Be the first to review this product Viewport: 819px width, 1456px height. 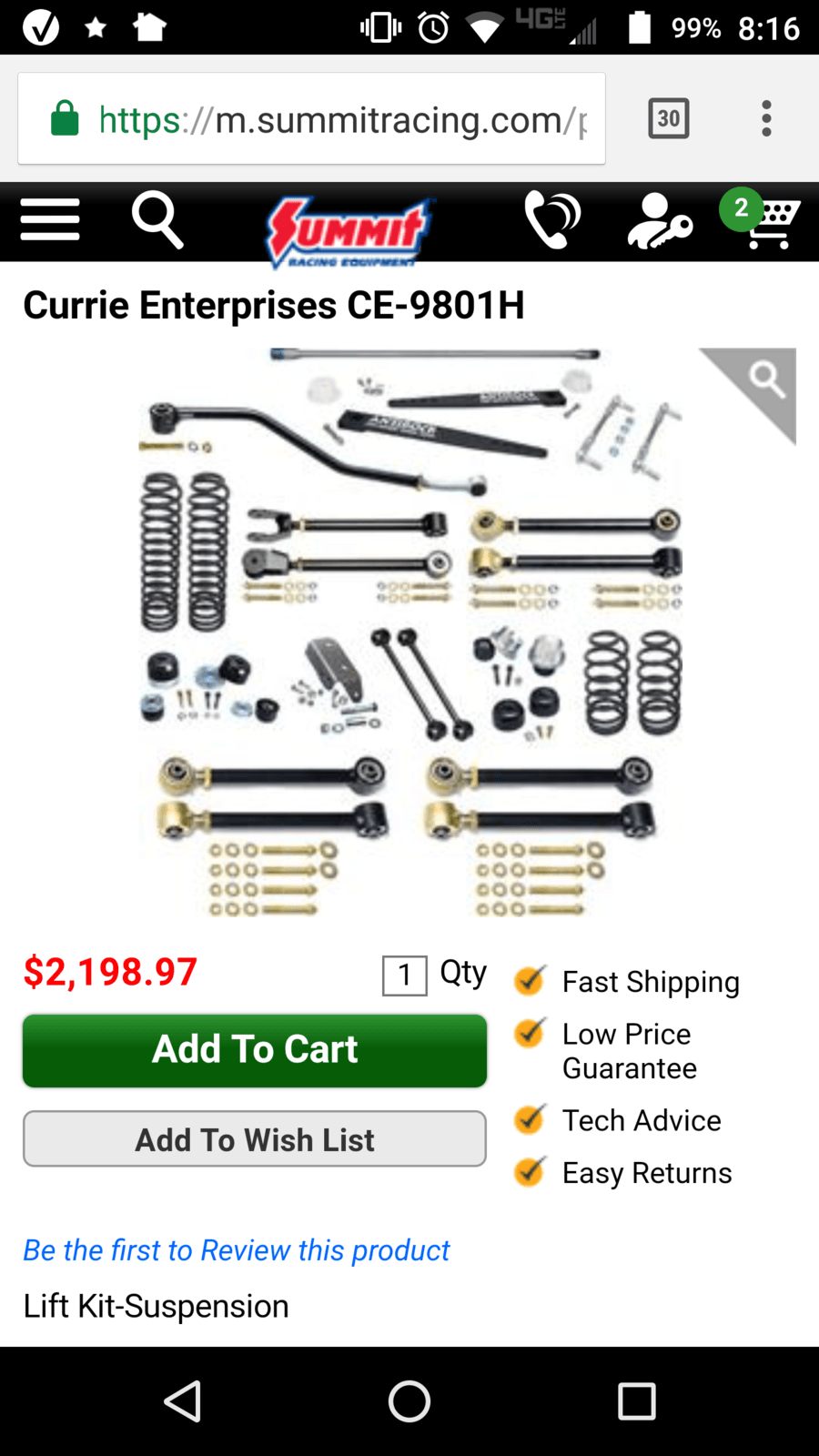point(237,1250)
